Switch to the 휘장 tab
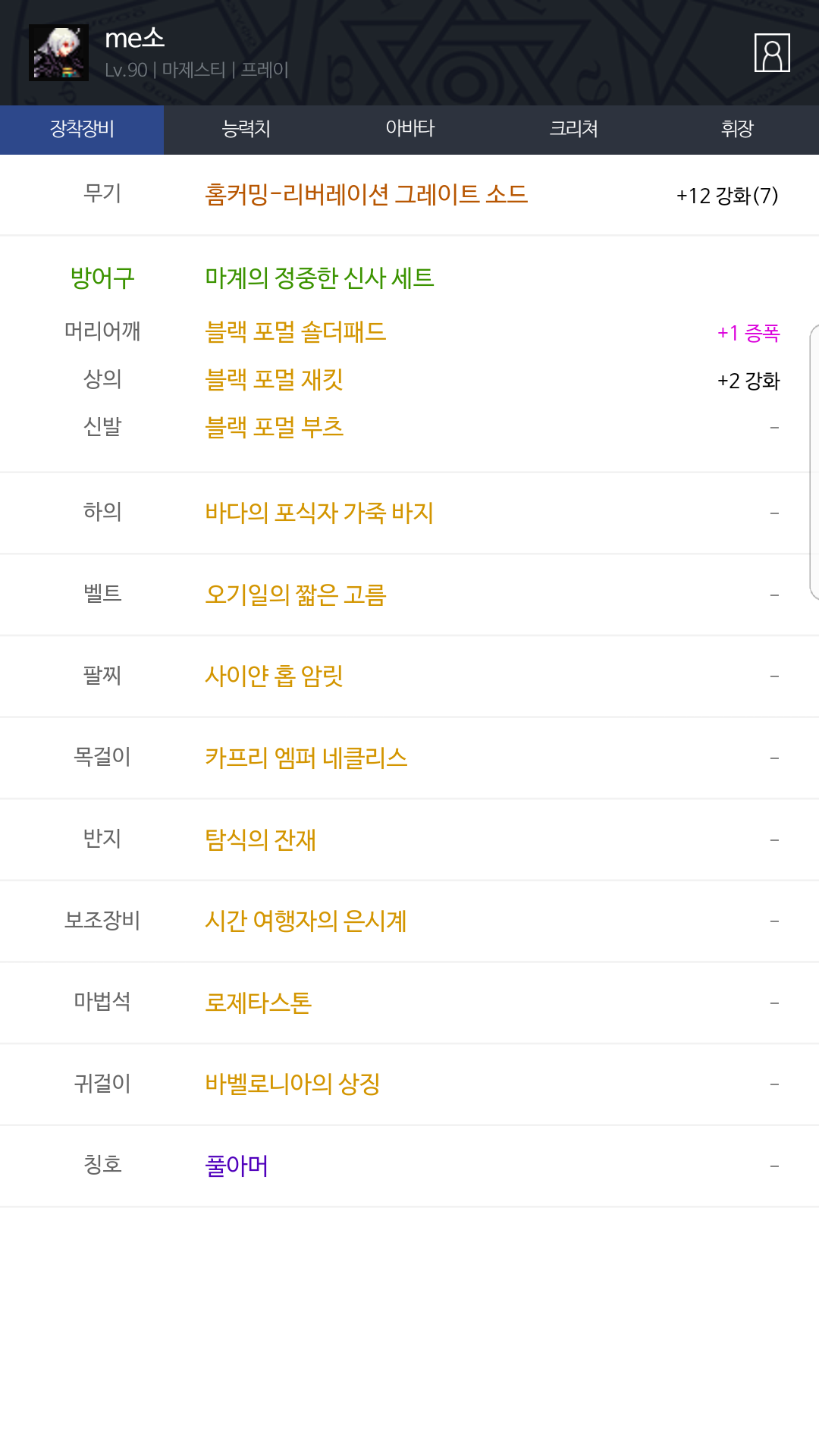 coord(737,130)
